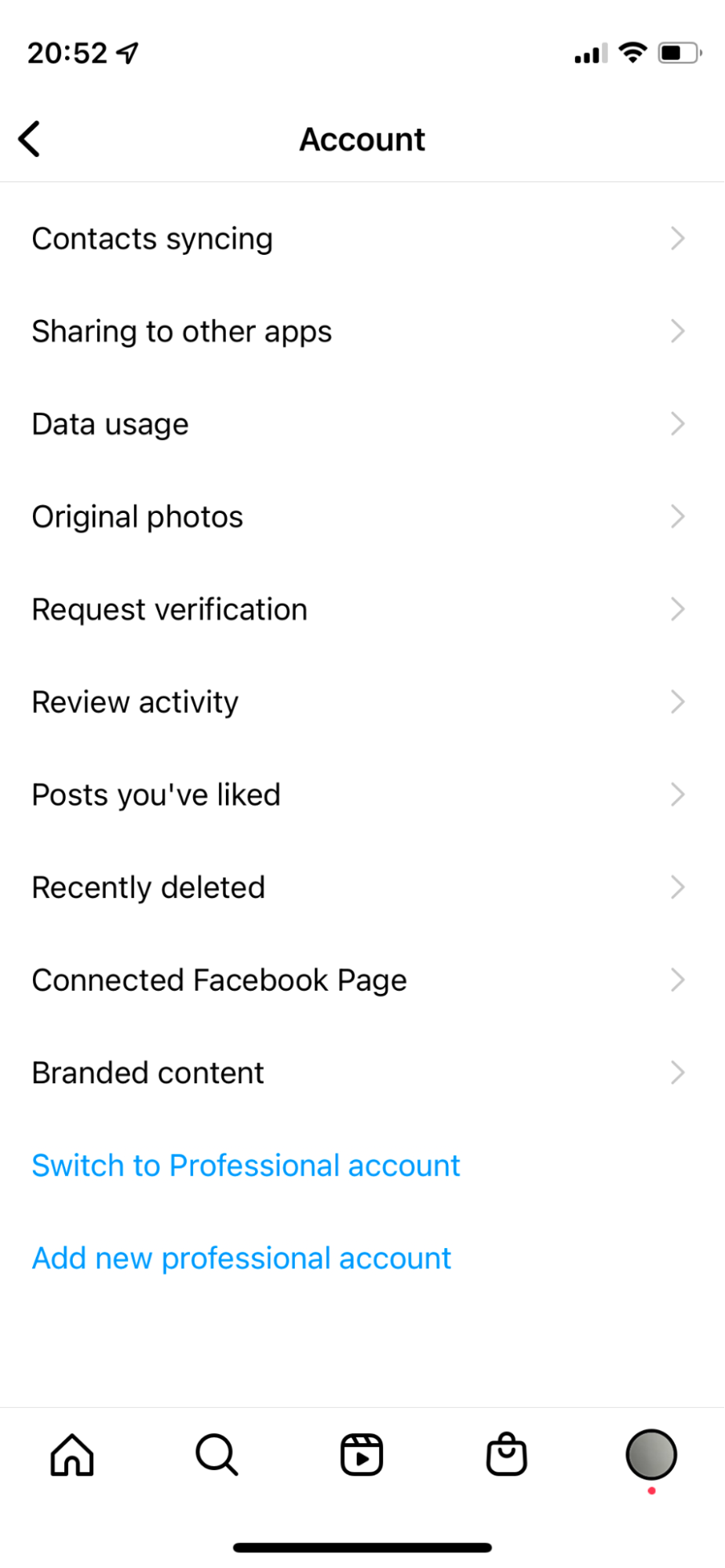Tap Add new professional account
Screen dimensions: 725x1568
(x=241, y=1258)
